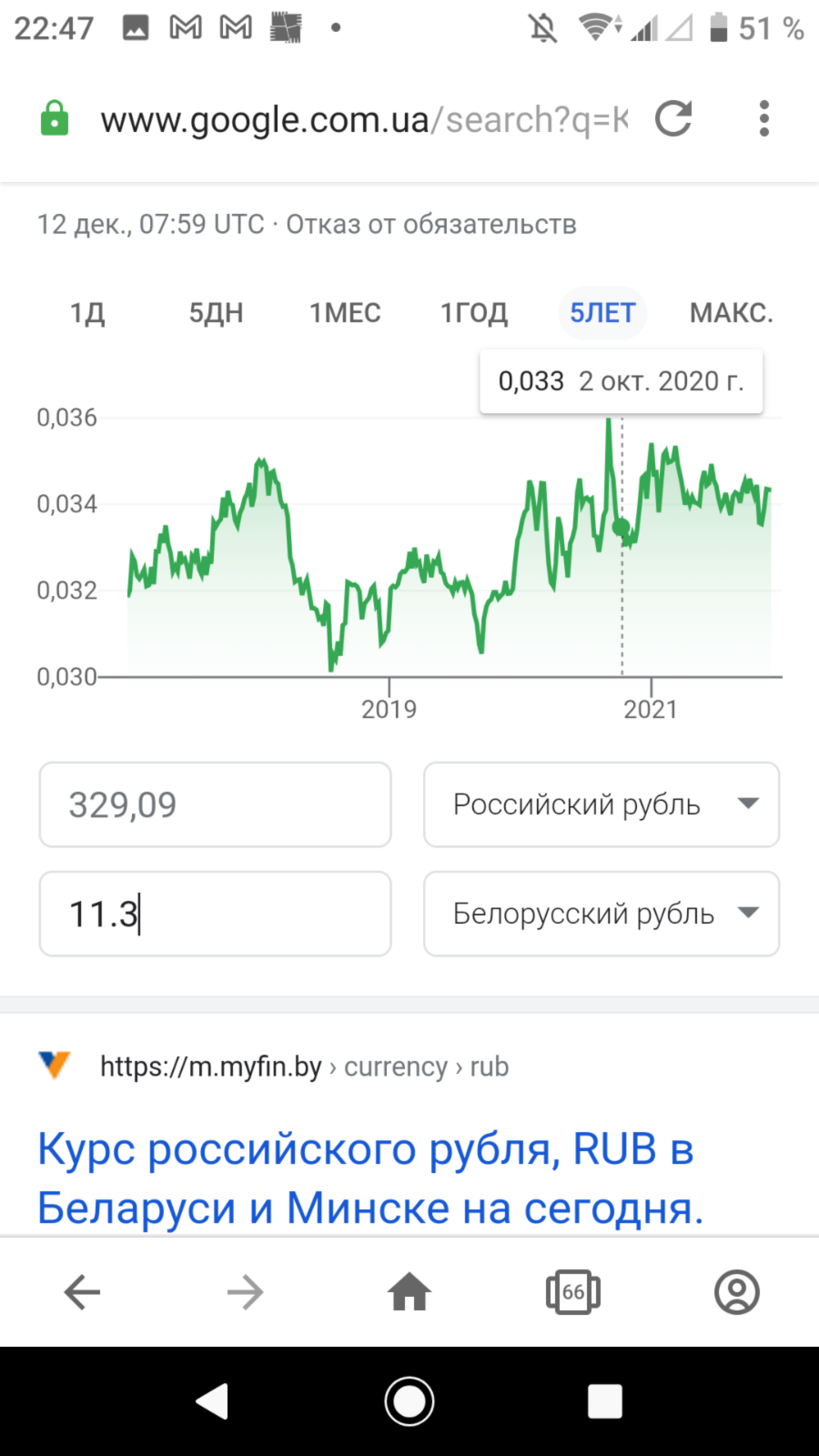Choose the 1ГОД chart period
Viewport: 819px width, 1456px height.
[x=474, y=313]
